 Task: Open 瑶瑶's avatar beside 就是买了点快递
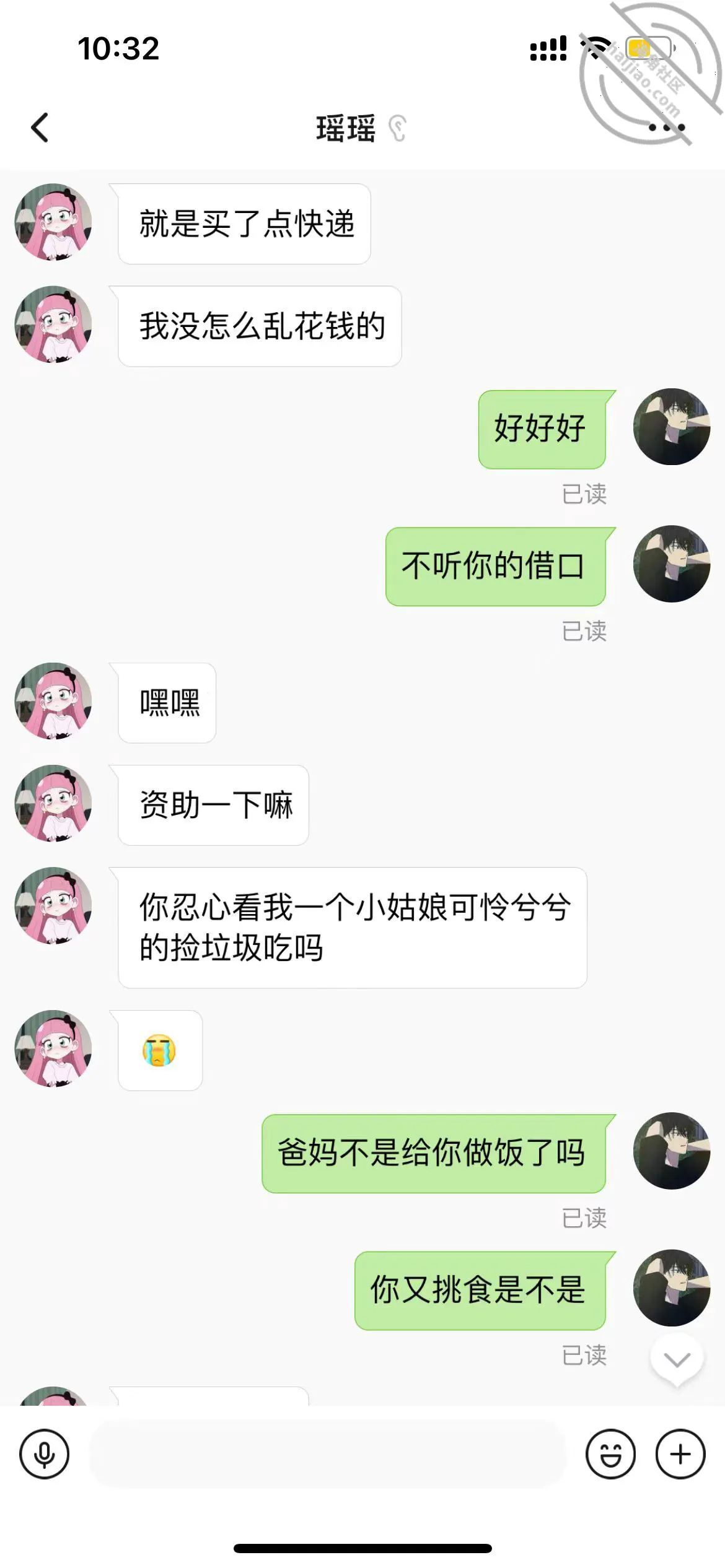point(53,222)
